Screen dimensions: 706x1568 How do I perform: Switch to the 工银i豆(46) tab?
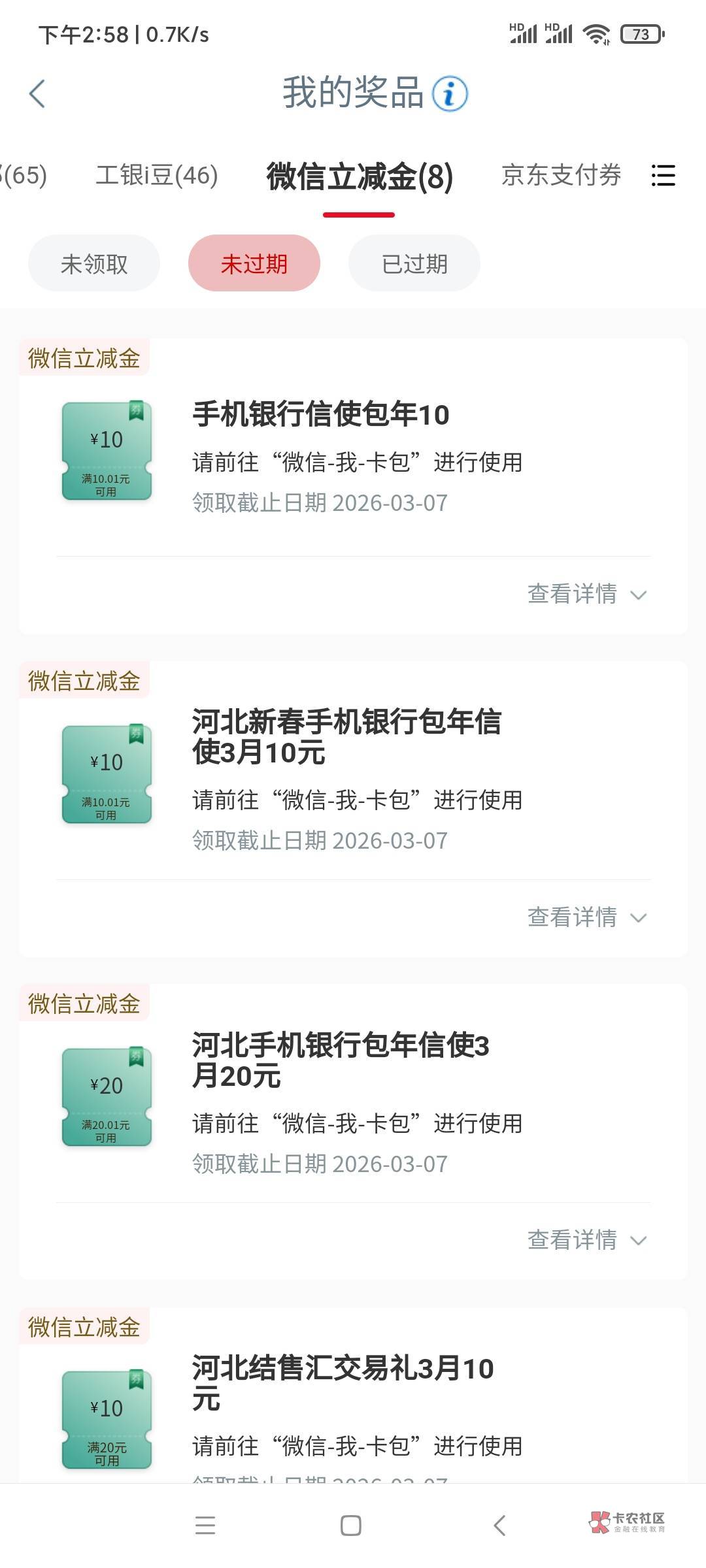click(157, 175)
